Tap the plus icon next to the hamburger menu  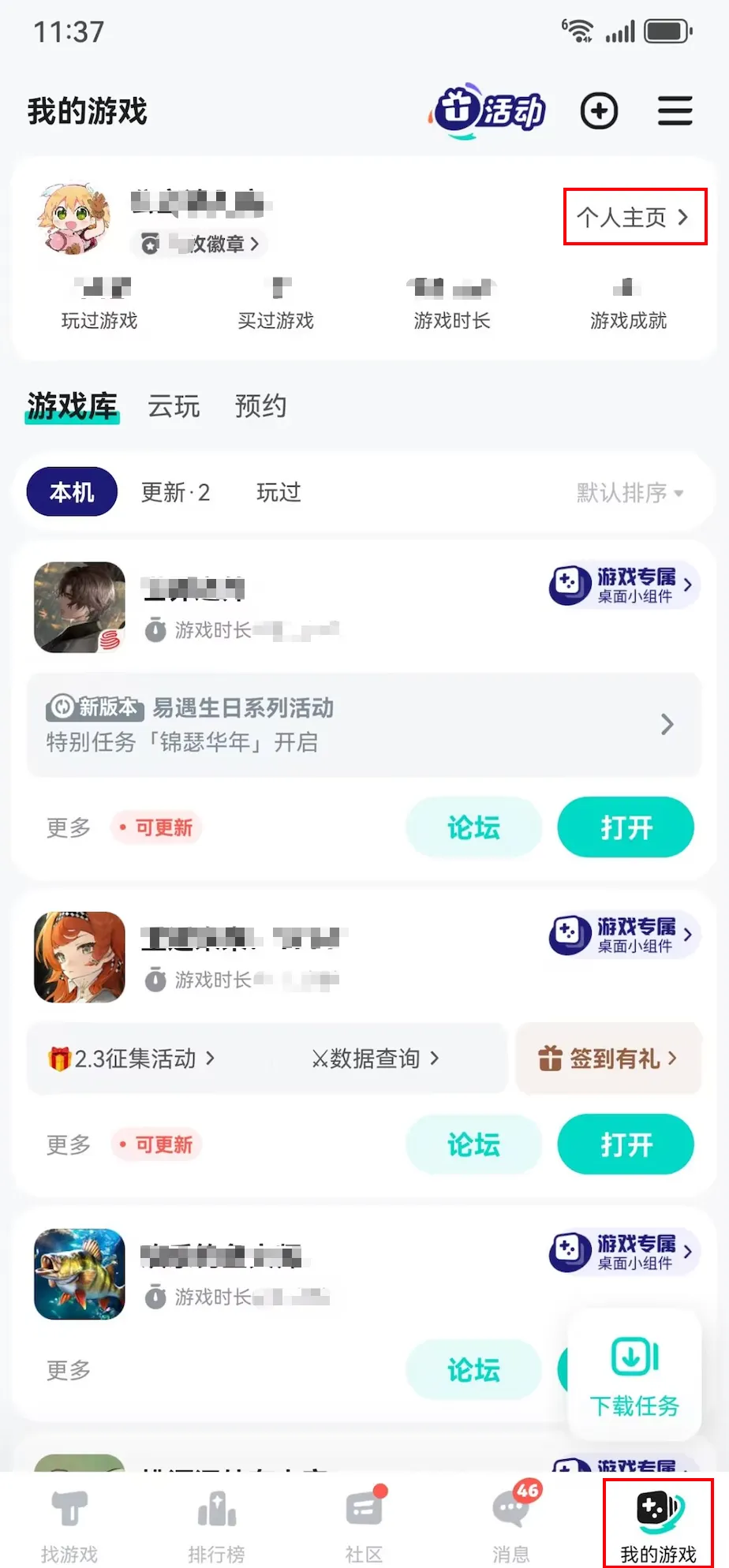pos(599,111)
